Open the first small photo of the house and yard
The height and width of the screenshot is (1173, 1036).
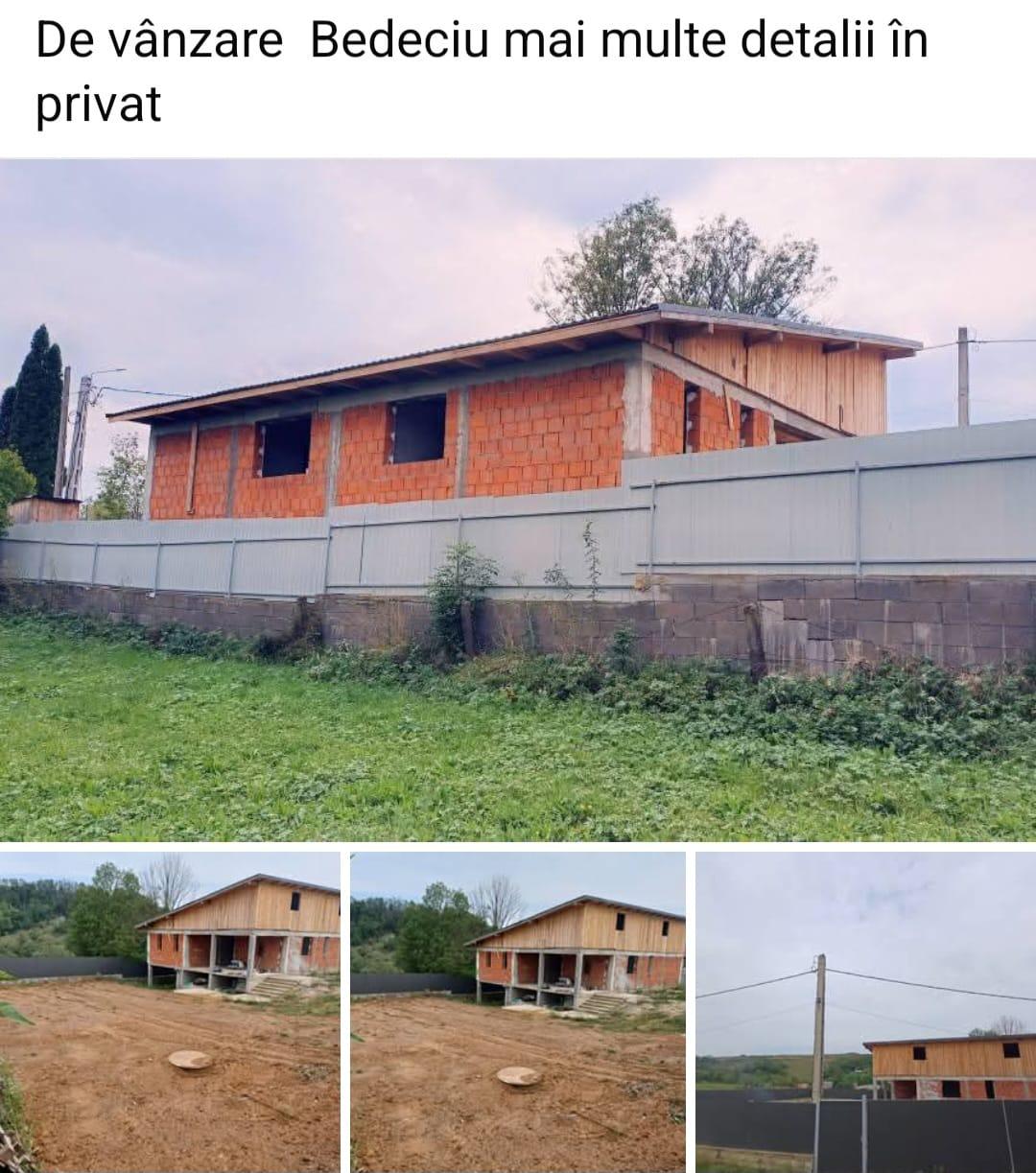tap(170, 1012)
